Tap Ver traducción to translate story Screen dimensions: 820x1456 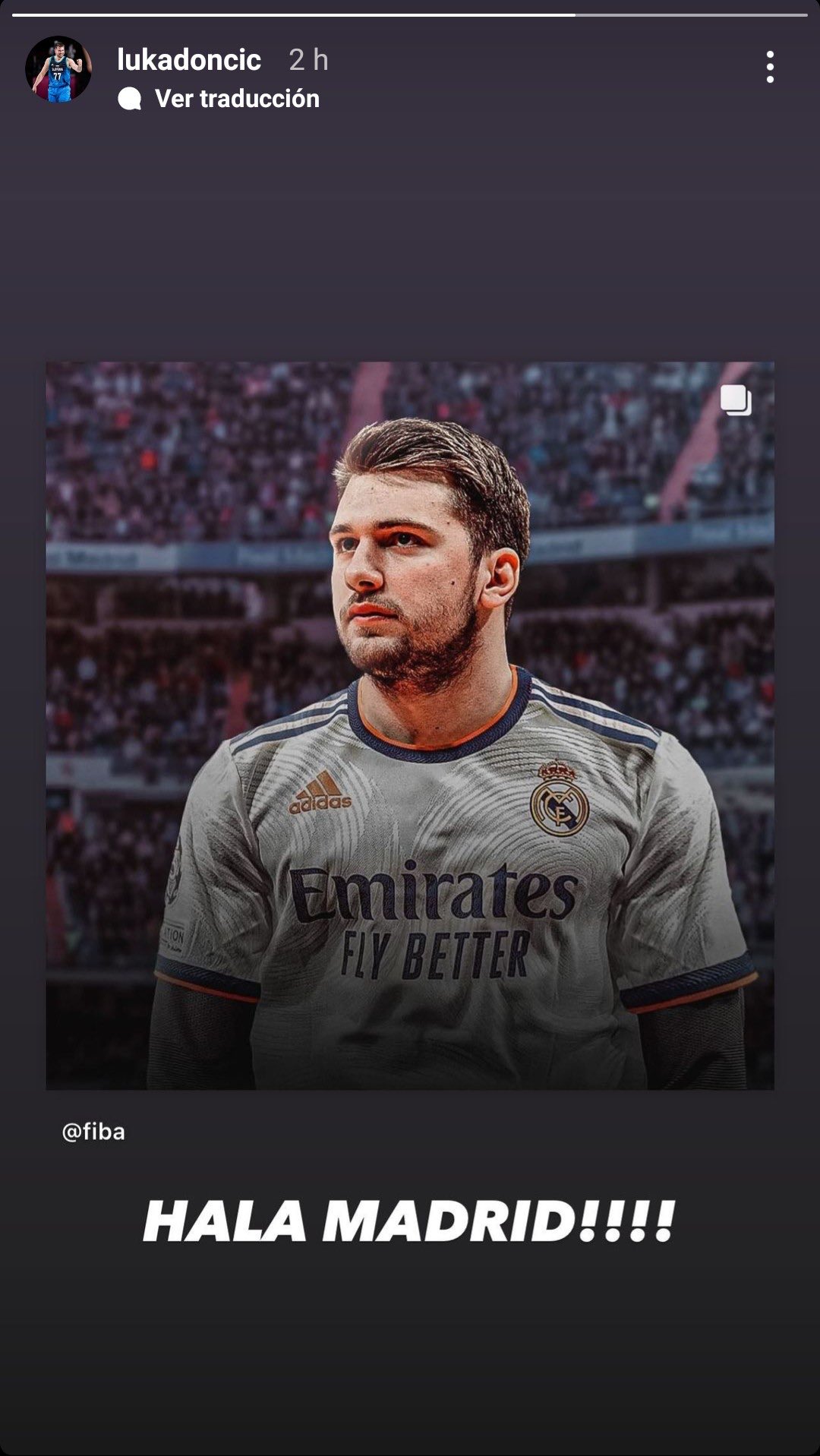pyautogui.click(x=236, y=99)
